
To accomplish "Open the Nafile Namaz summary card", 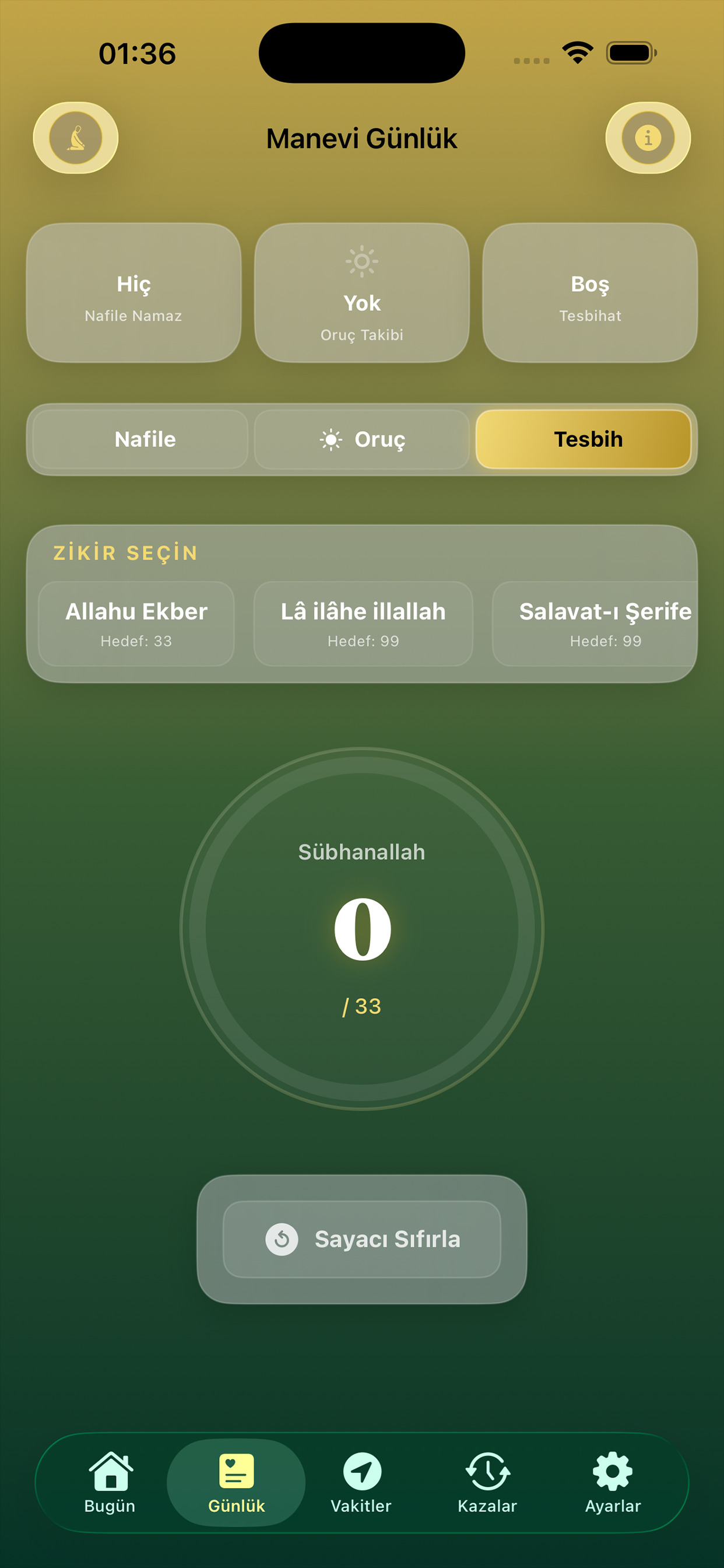I will [134, 293].
